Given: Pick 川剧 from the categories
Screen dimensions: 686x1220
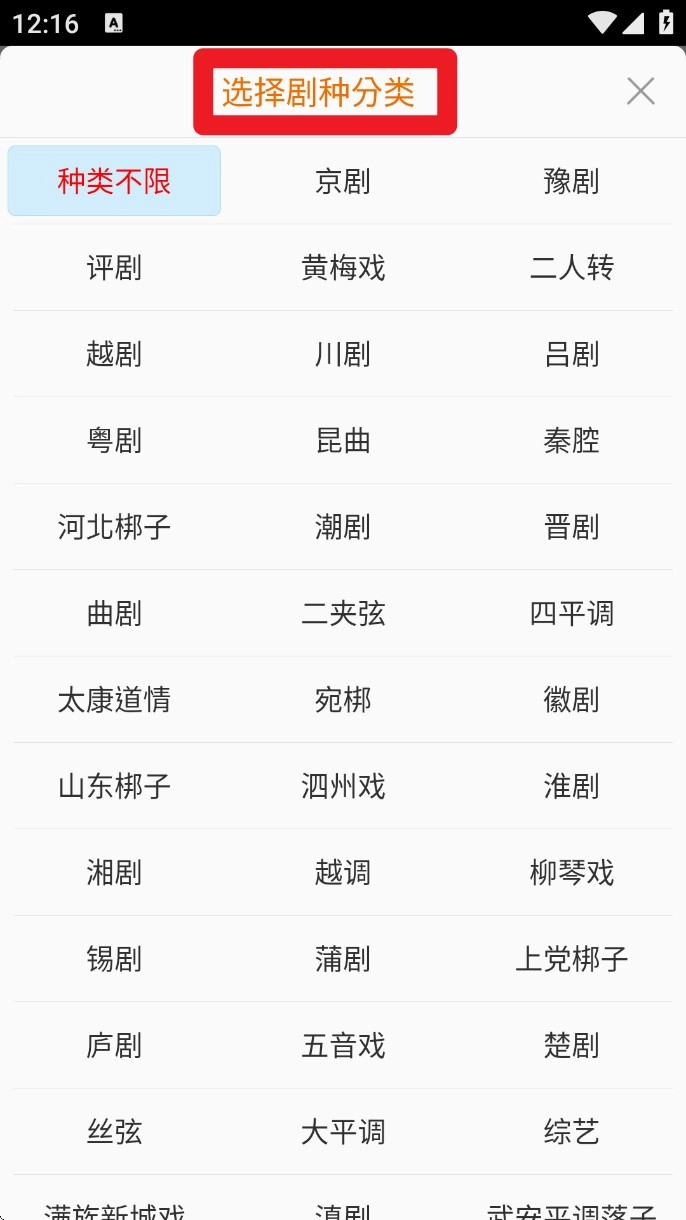Looking at the screenshot, I should (x=343, y=354).
